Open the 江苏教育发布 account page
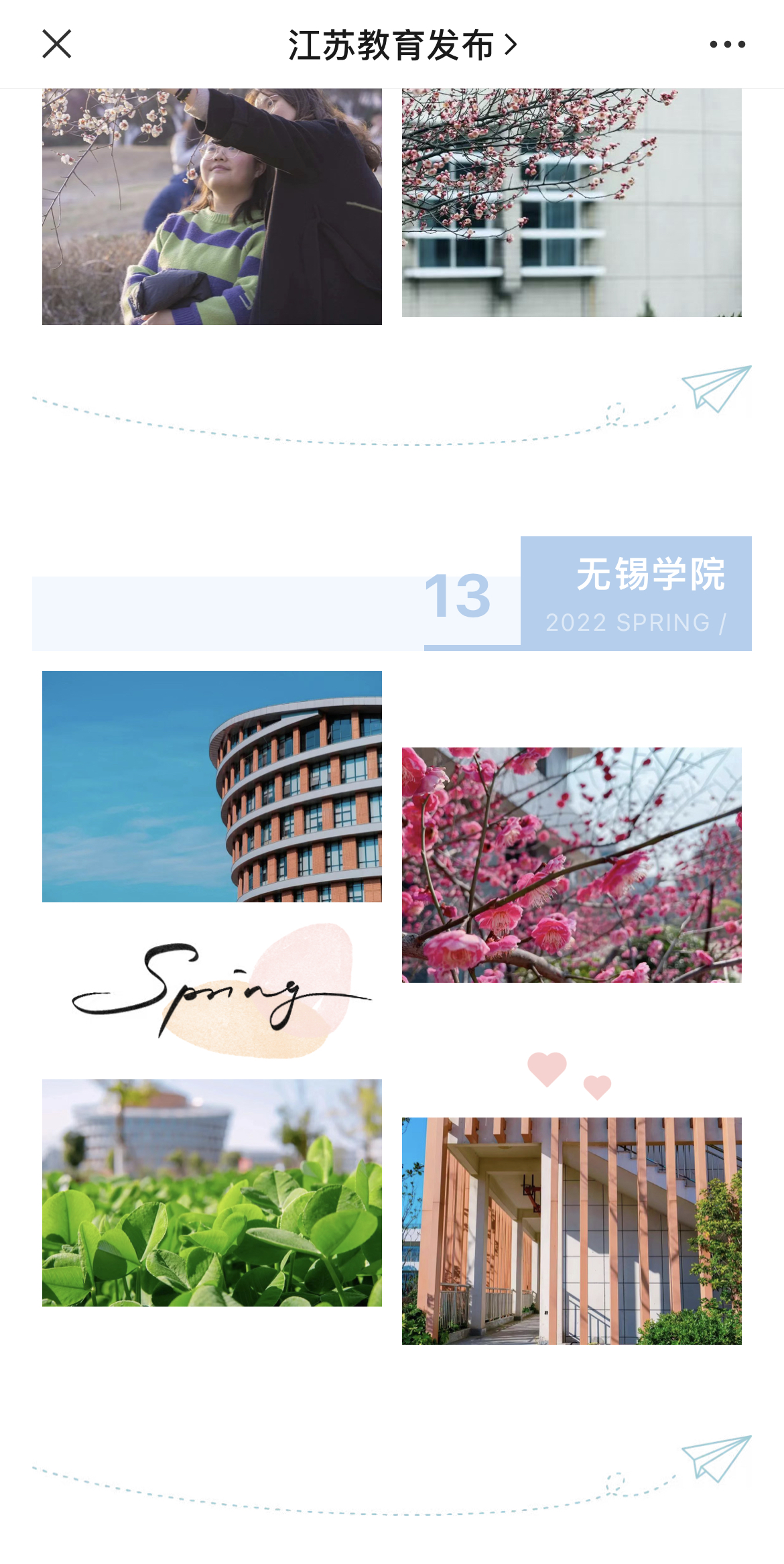The height and width of the screenshot is (1564, 784). pyautogui.click(x=401, y=45)
